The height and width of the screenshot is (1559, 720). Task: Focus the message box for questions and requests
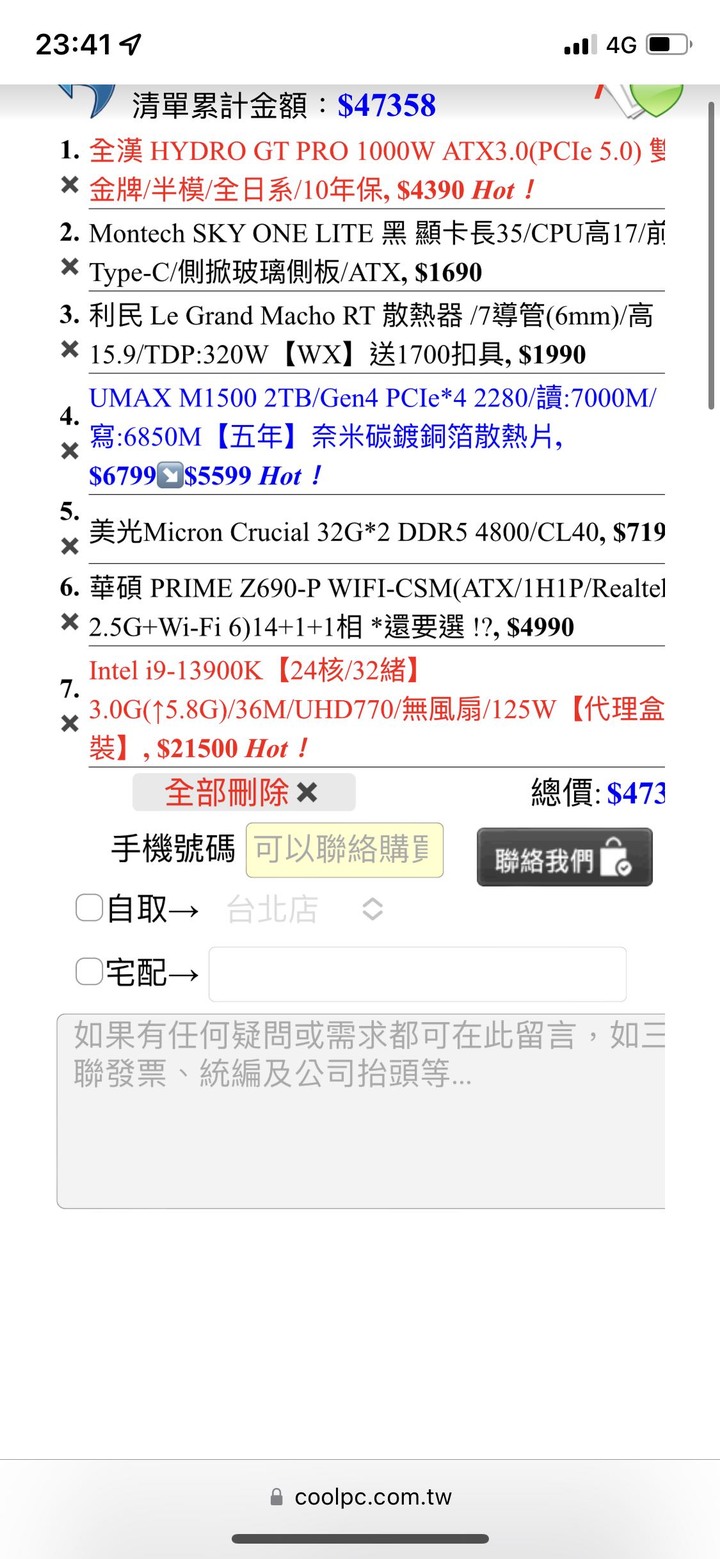point(362,1110)
